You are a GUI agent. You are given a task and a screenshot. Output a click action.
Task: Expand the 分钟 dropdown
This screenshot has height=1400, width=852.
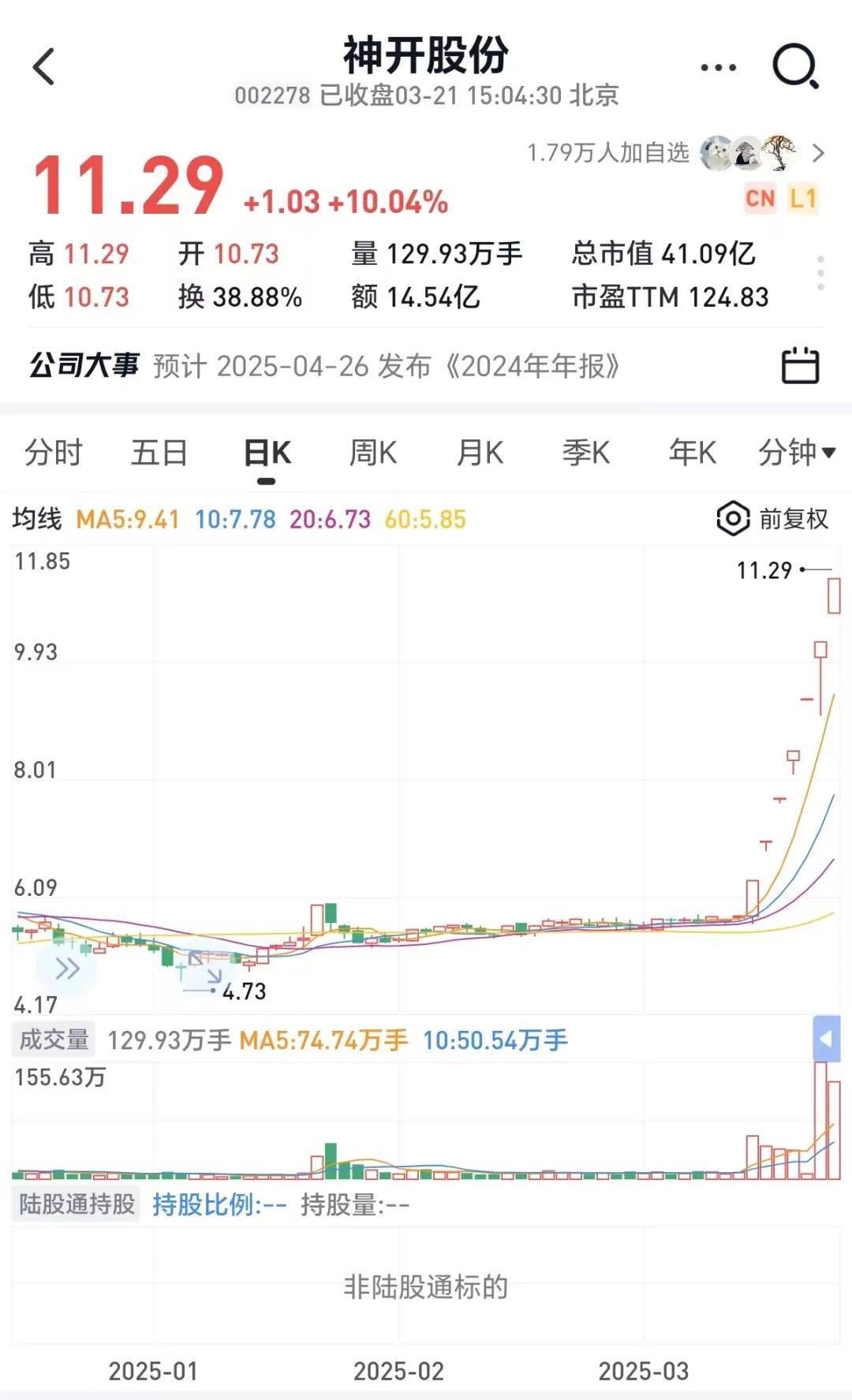point(796,453)
